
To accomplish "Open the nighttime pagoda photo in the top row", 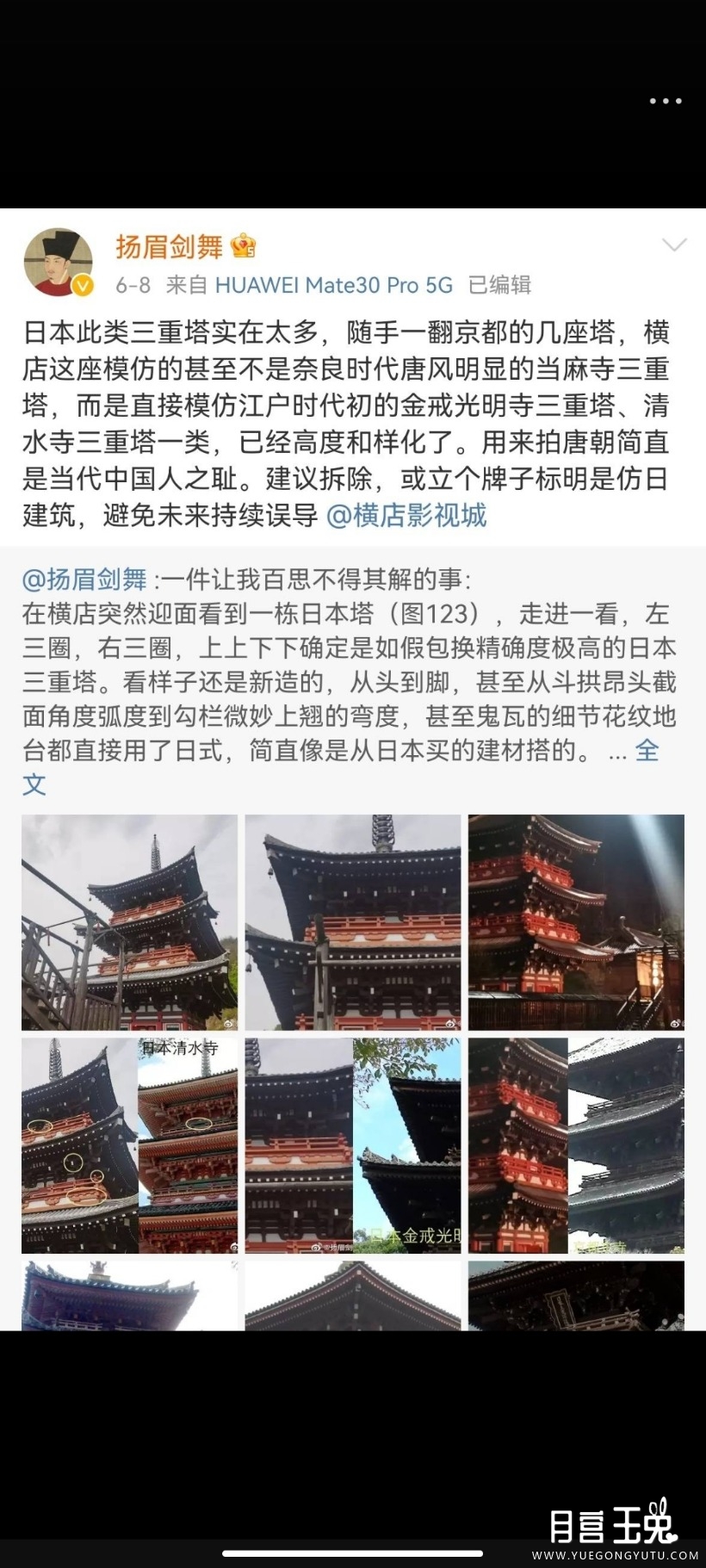I will pos(579,922).
